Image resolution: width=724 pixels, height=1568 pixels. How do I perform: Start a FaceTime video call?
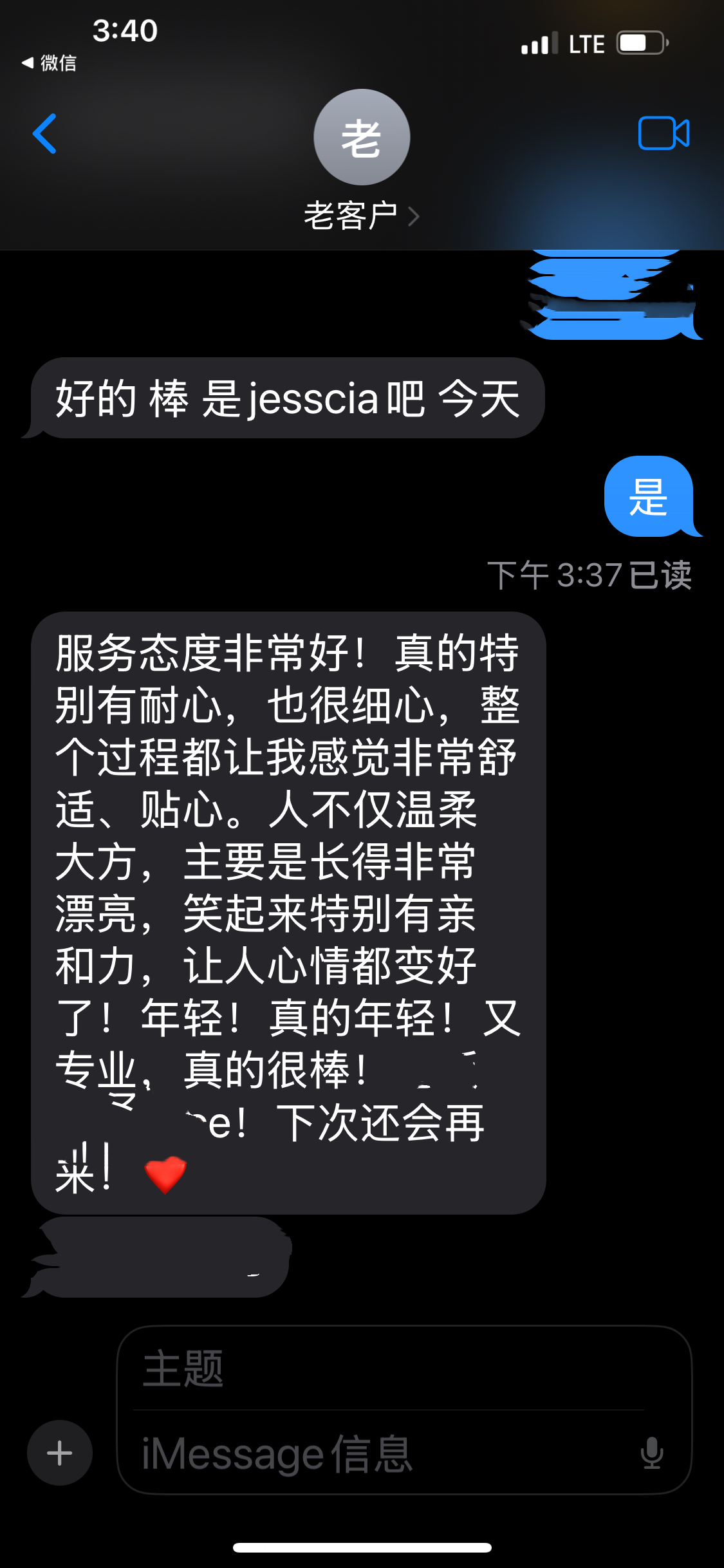(x=664, y=134)
